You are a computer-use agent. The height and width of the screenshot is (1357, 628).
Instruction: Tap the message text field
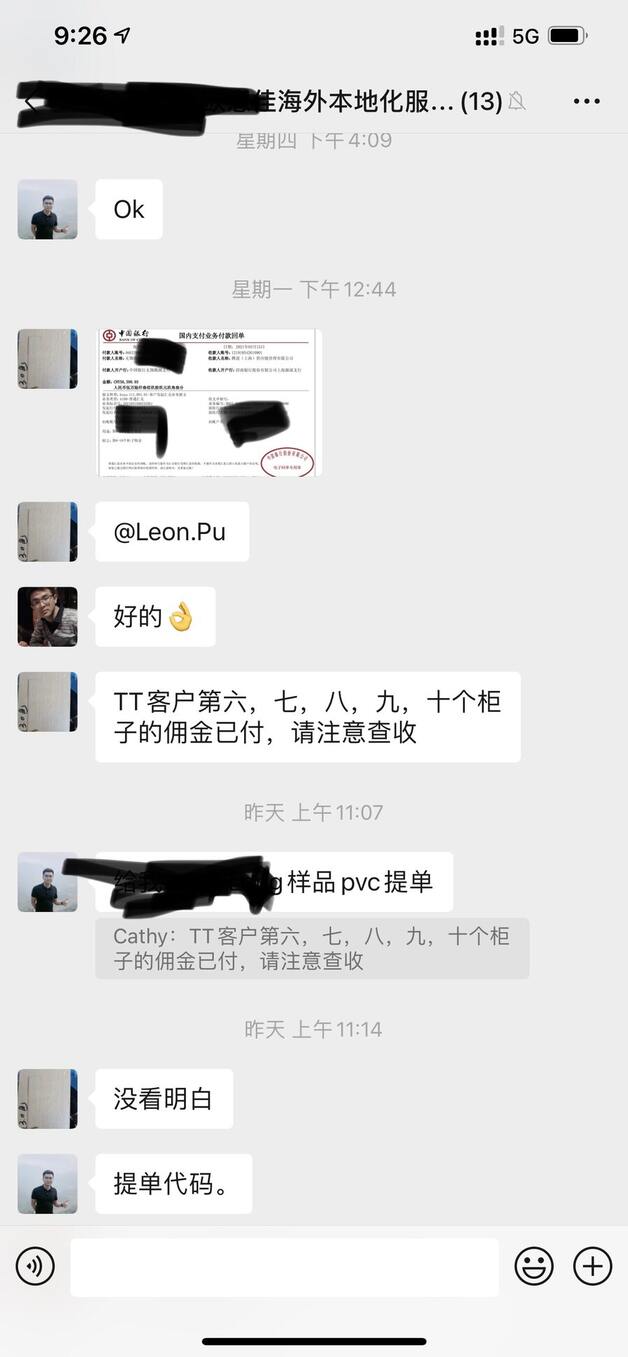(x=284, y=1267)
